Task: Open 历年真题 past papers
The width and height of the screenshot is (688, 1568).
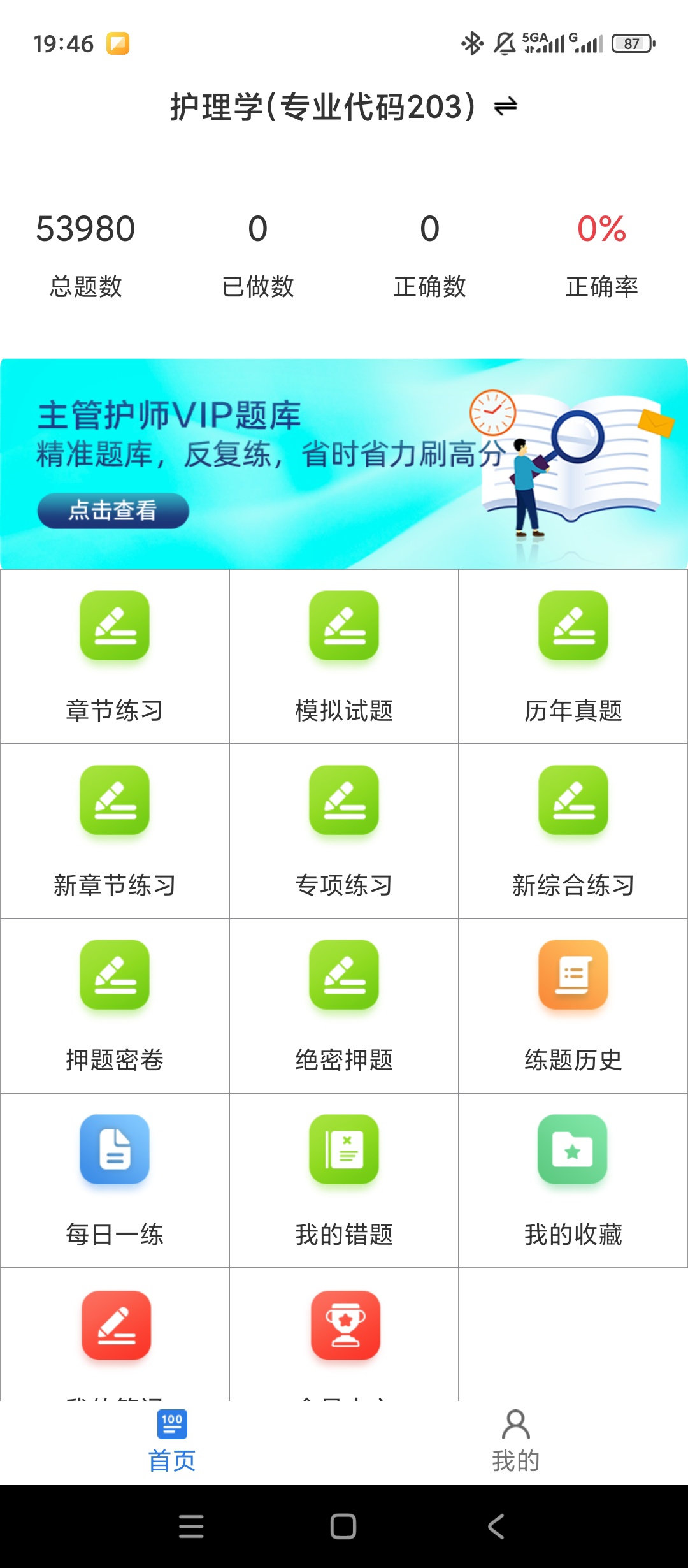Action: [573, 657]
